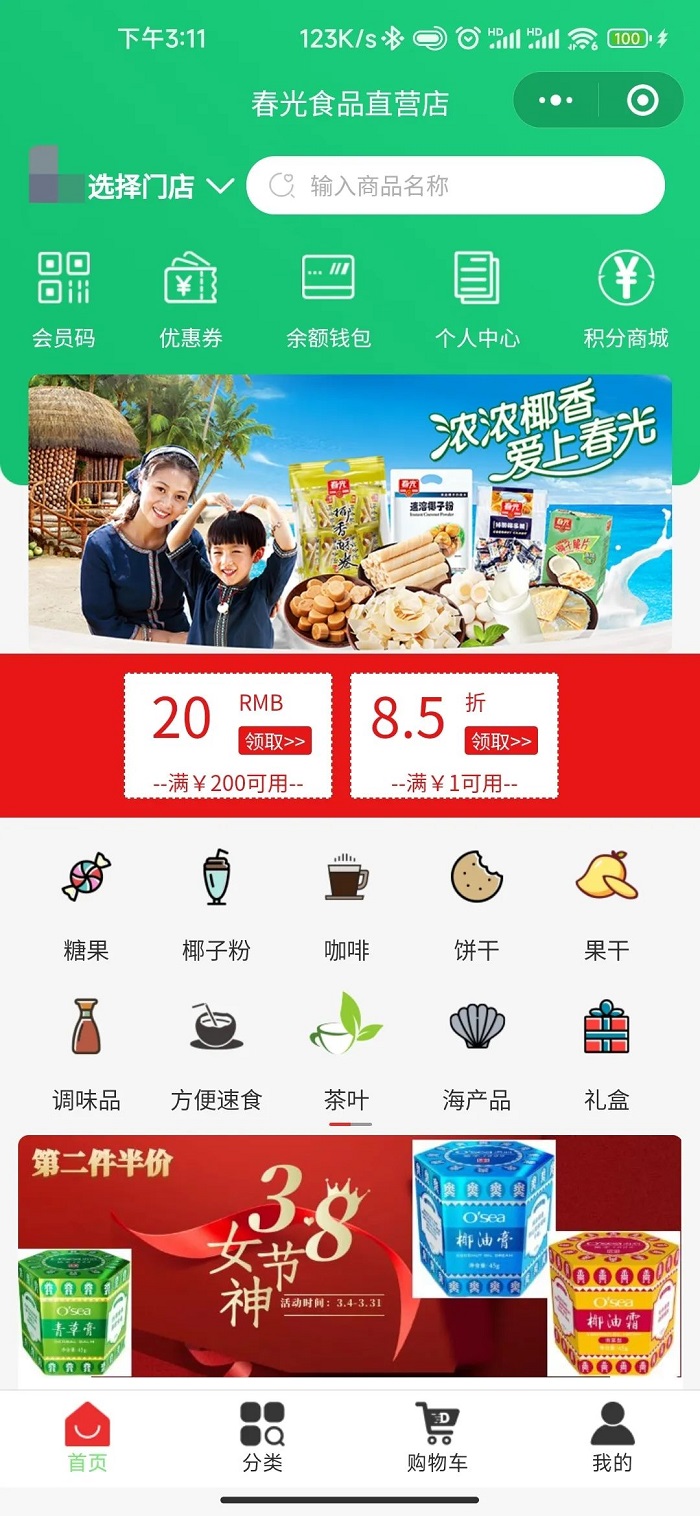Select the 咖啡 category
Viewport: 700px width, 1516px height.
click(347, 903)
